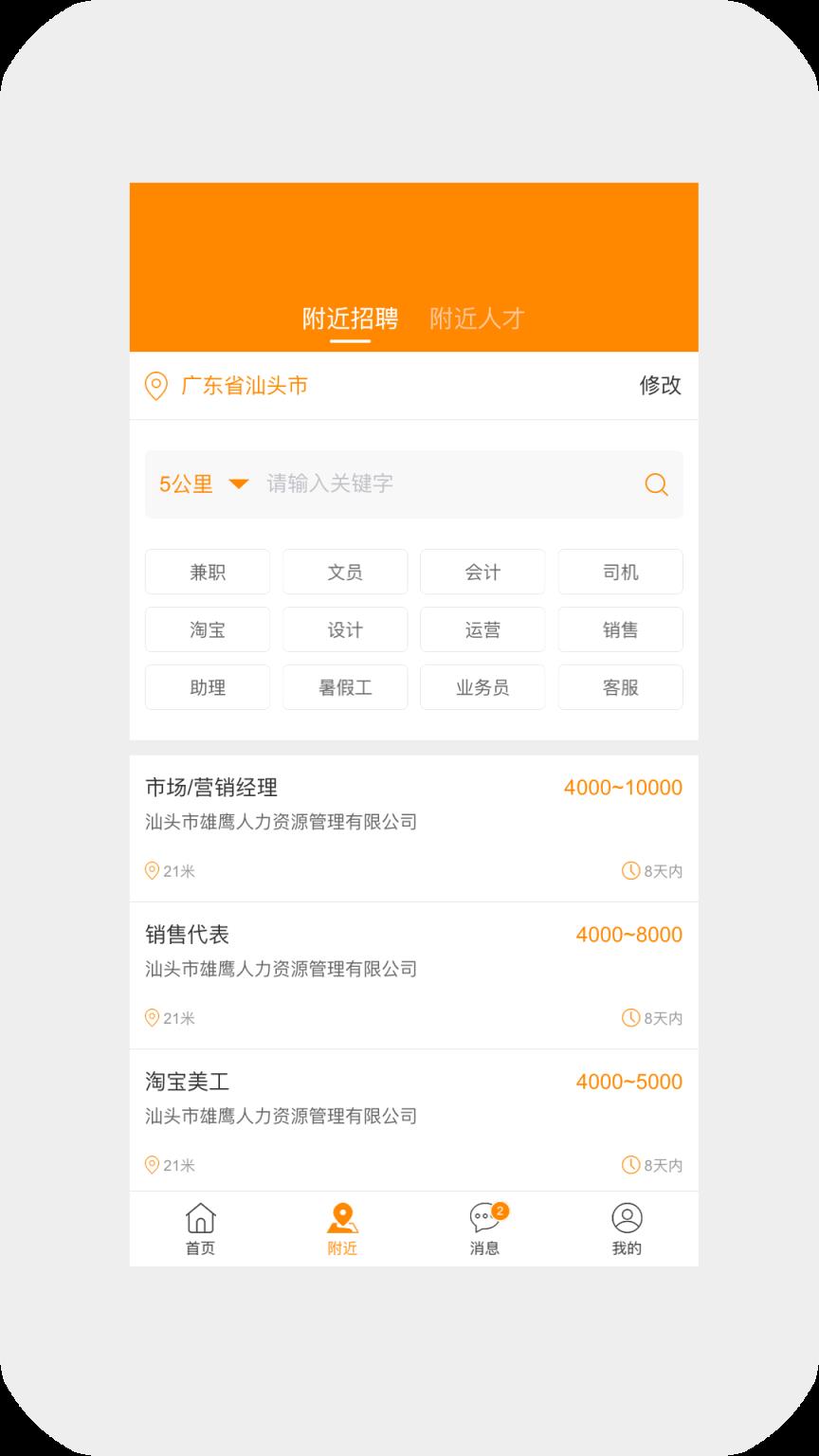The width and height of the screenshot is (819, 1456).
Task: Select the 兼职 keyword filter
Action: 207,572
